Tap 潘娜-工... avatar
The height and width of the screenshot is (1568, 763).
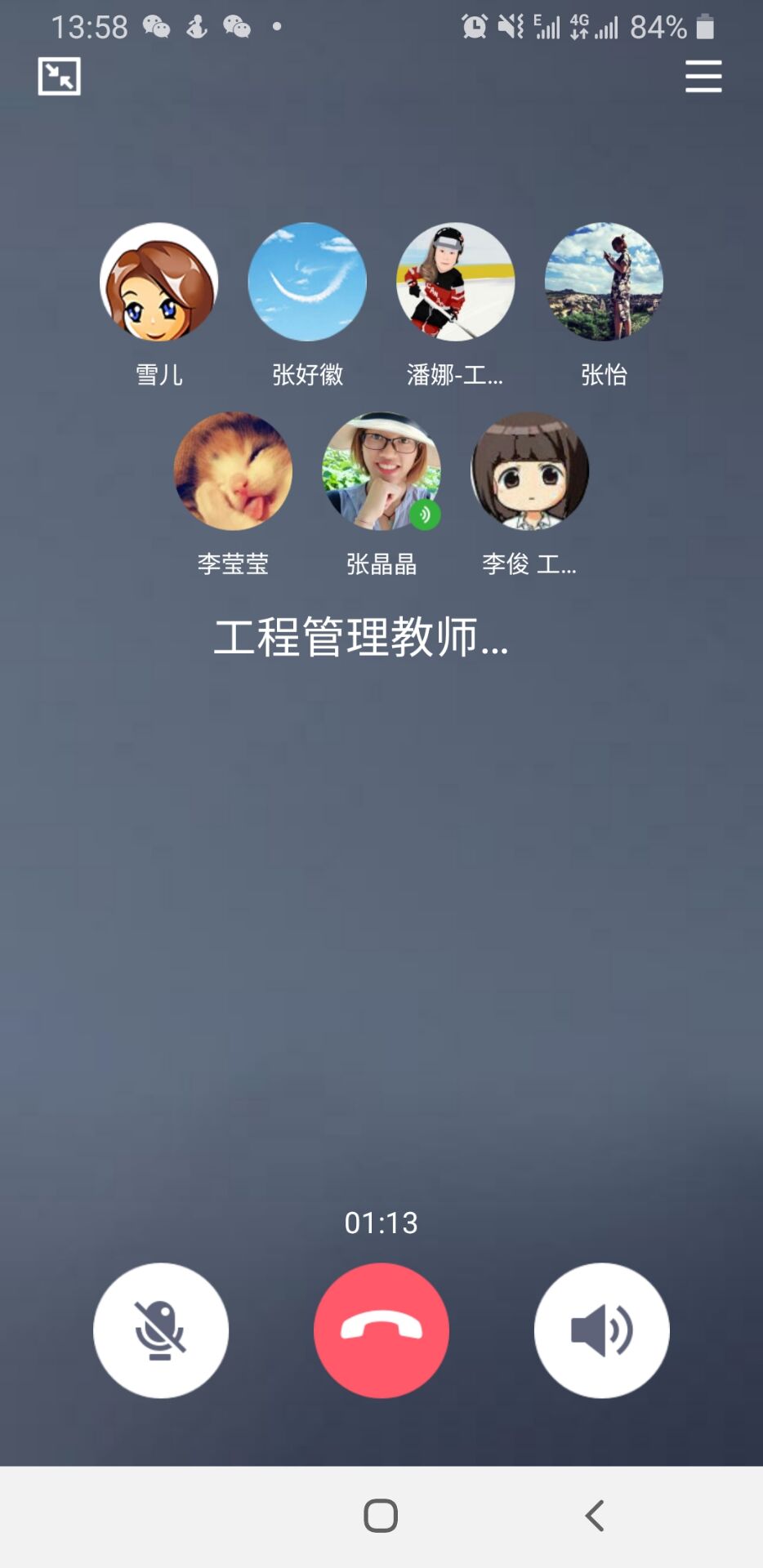coord(456,282)
